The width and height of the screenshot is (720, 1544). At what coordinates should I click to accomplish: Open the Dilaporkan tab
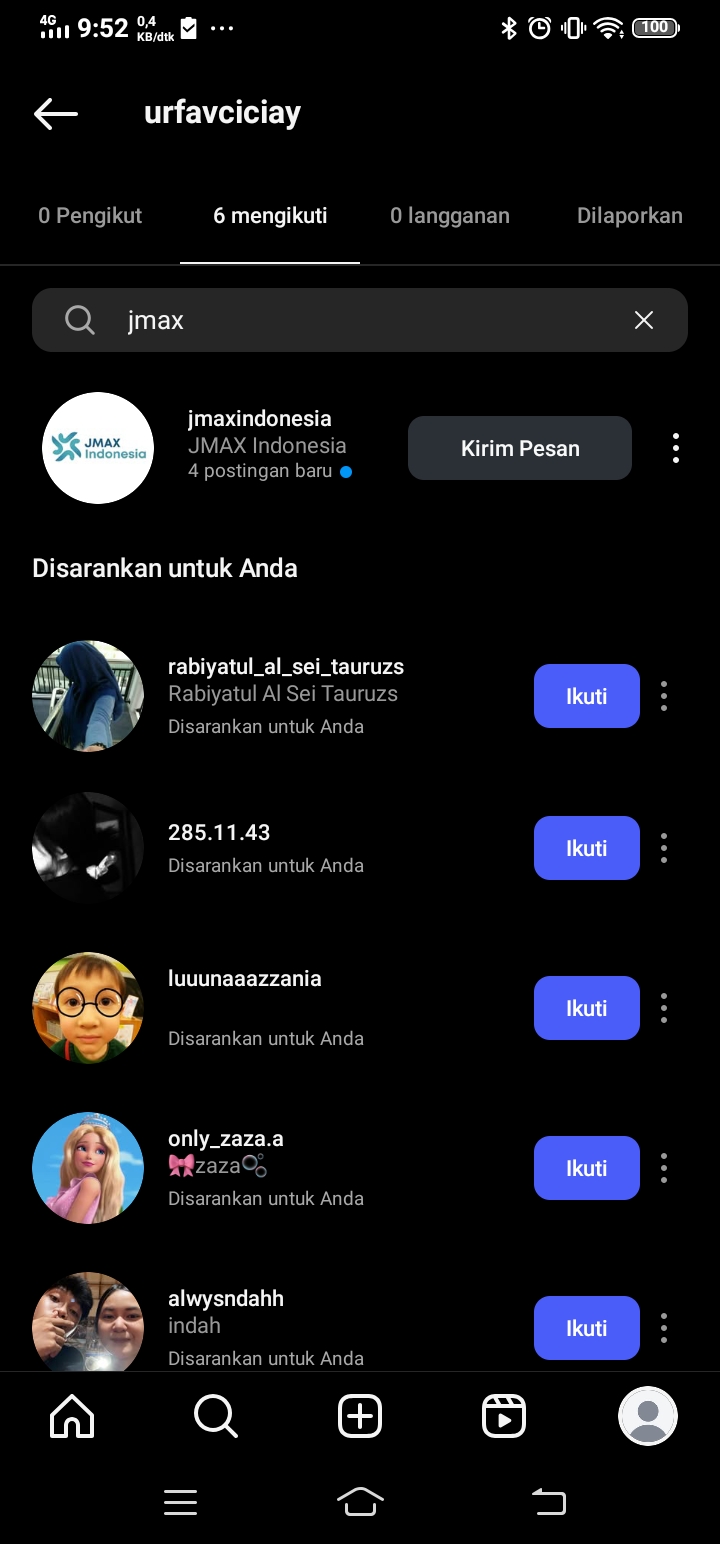tap(630, 215)
